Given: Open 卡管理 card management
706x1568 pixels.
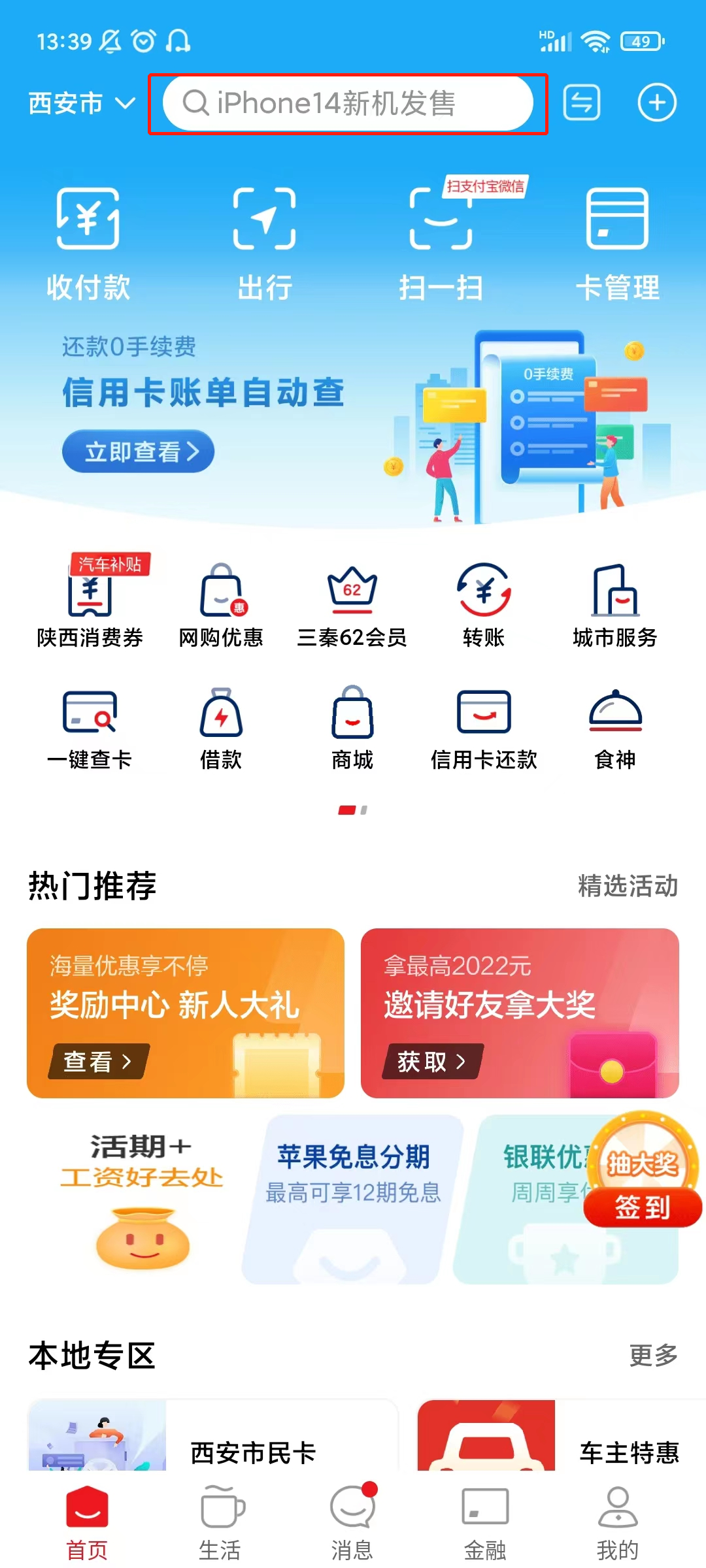Looking at the screenshot, I should (x=617, y=243).
